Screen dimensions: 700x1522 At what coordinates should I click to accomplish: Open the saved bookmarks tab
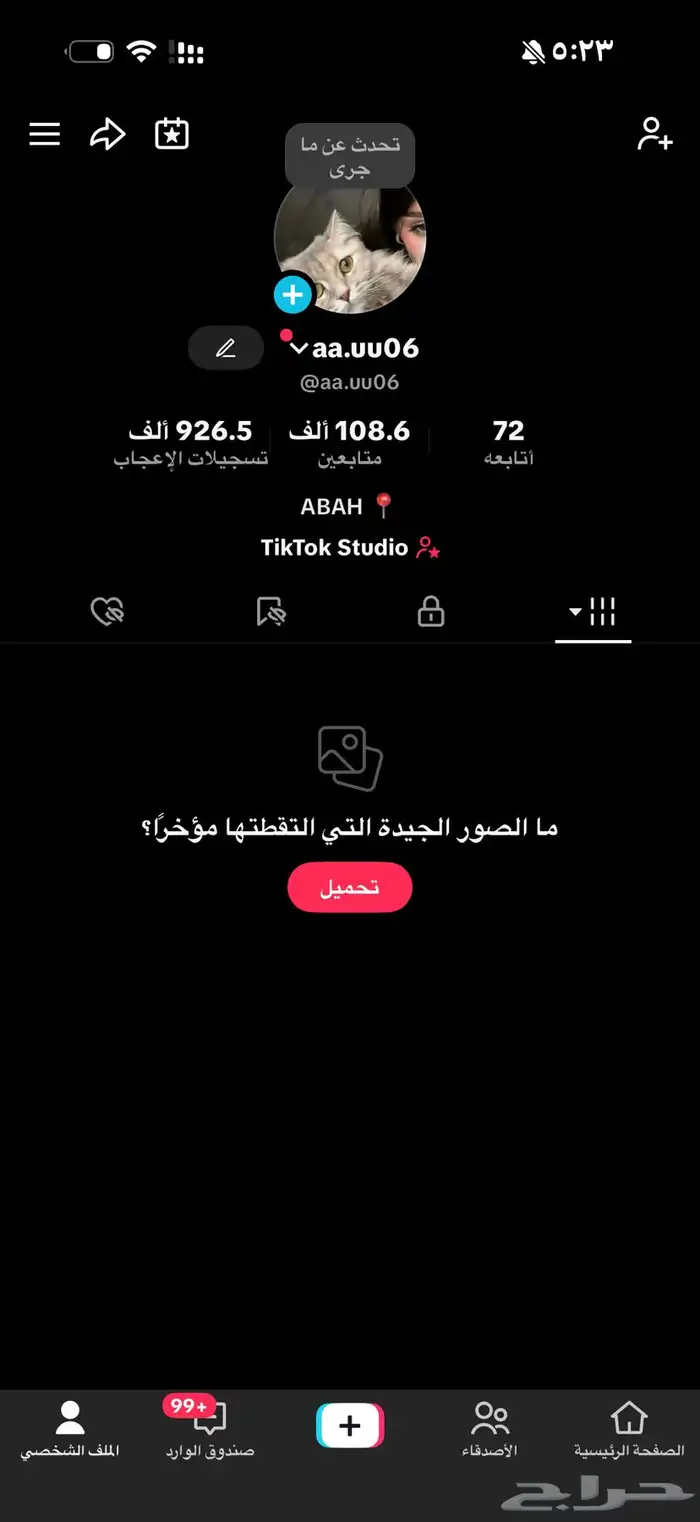tap(270, 611)
